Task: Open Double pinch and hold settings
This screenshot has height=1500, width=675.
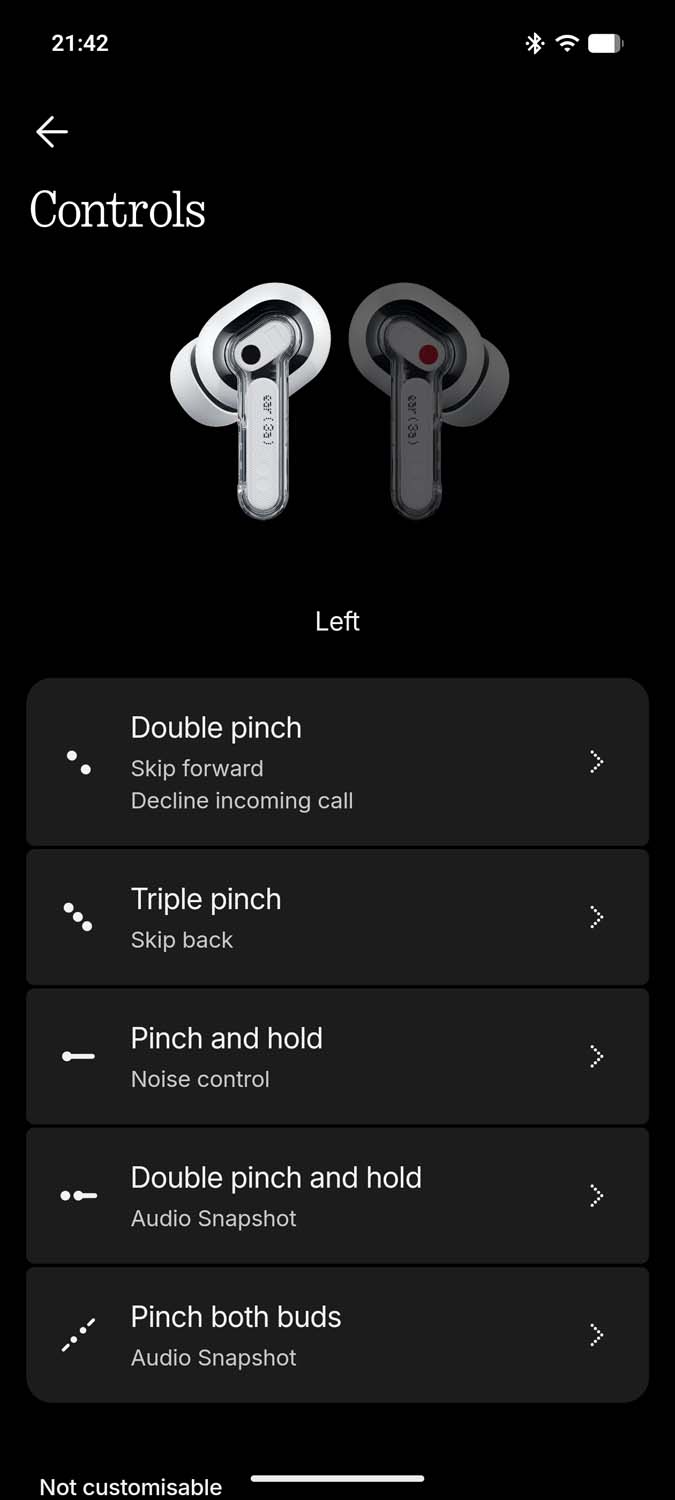Action: click(x=337, y=1195)
